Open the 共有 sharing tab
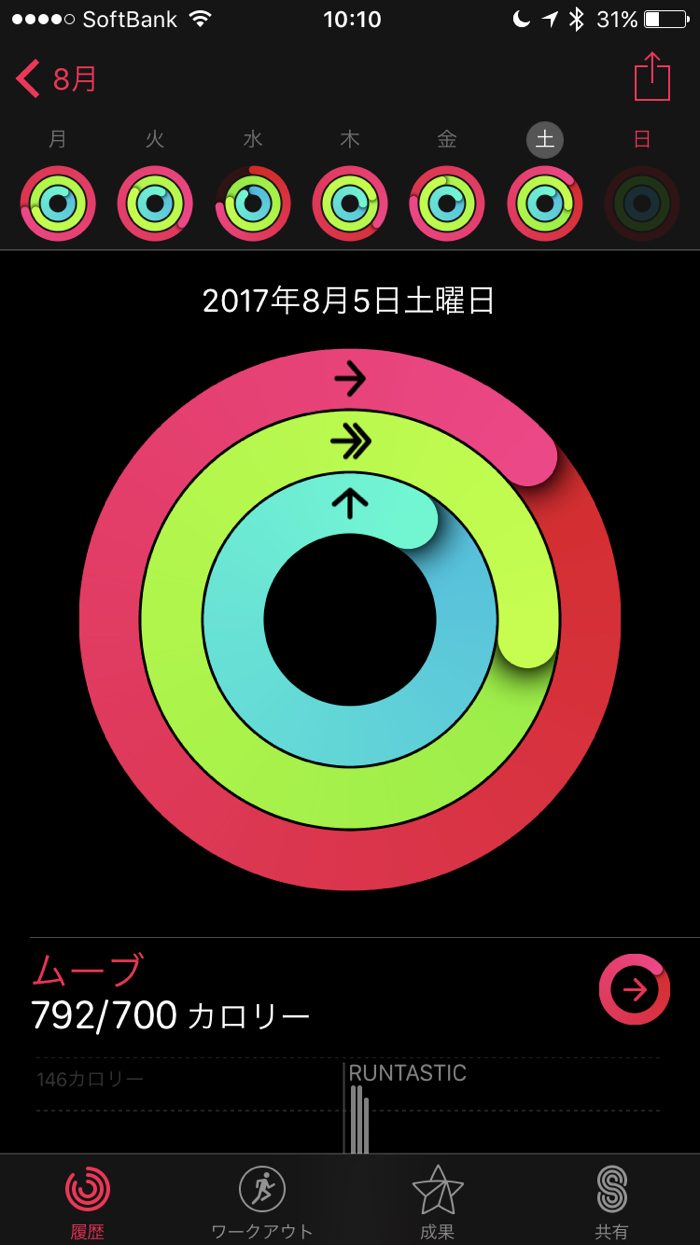Viewport: 700px width, 1245px height. (612, 1200)
